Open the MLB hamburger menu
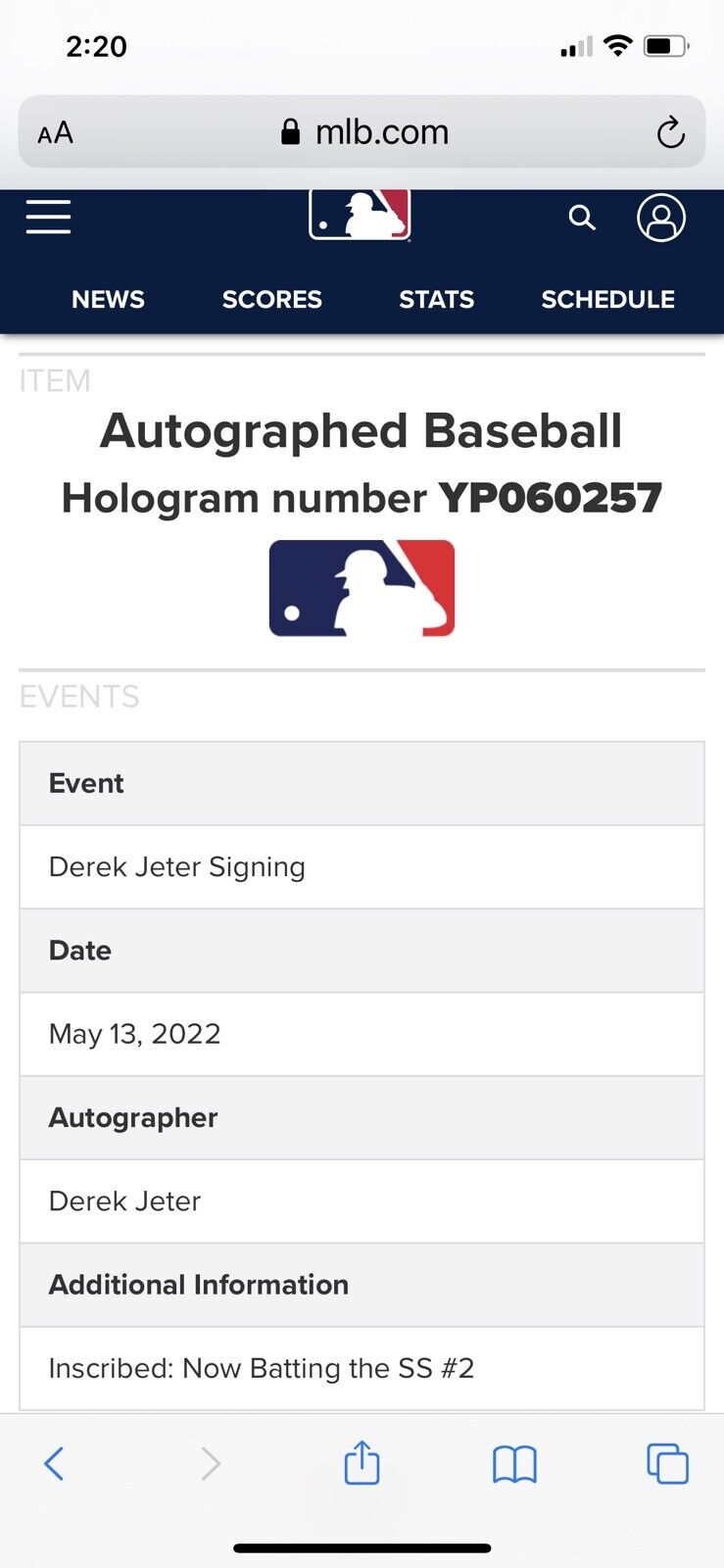Image resolution: width=724 pixels, height=1568 pixels. 48,217
